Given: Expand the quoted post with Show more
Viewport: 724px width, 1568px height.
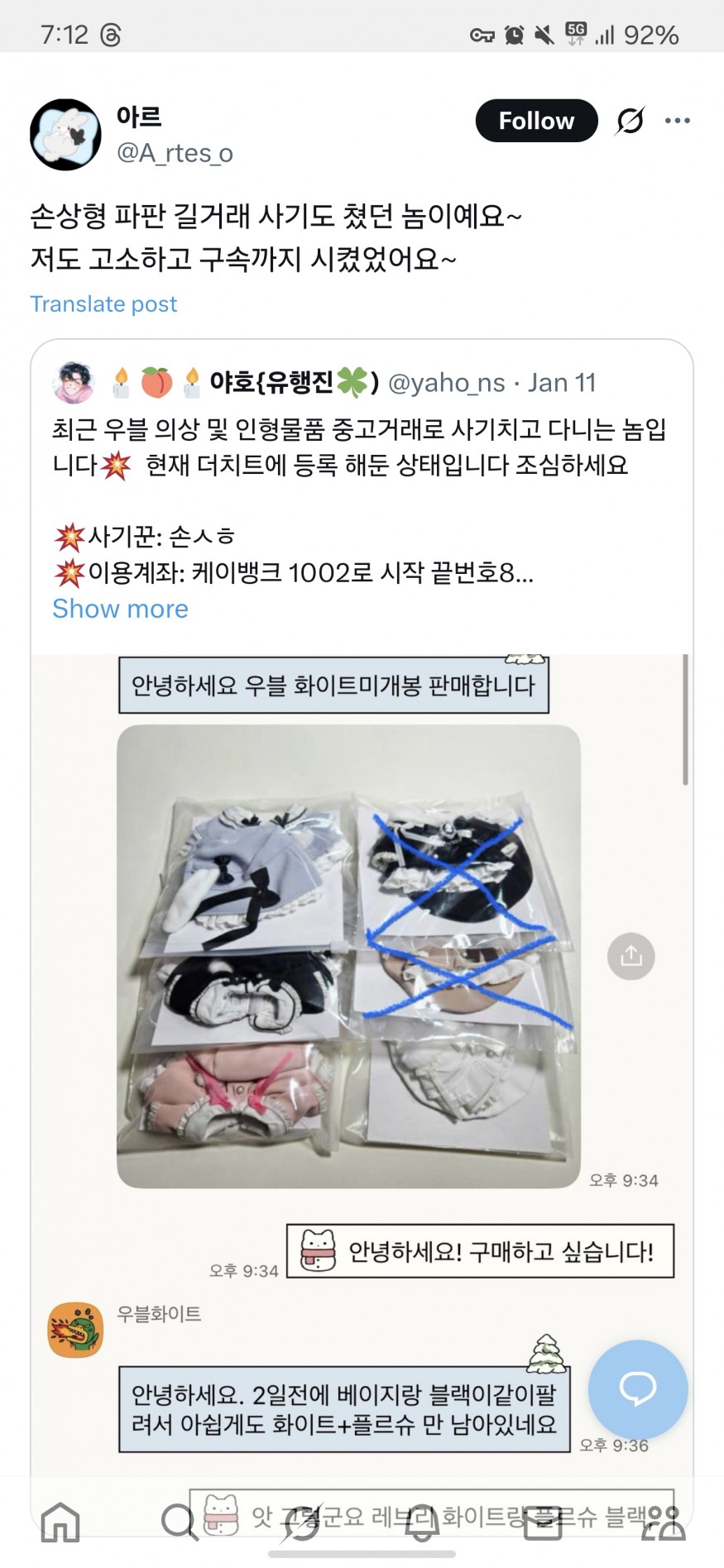Looking at the screenshot, I should point(120,609).
